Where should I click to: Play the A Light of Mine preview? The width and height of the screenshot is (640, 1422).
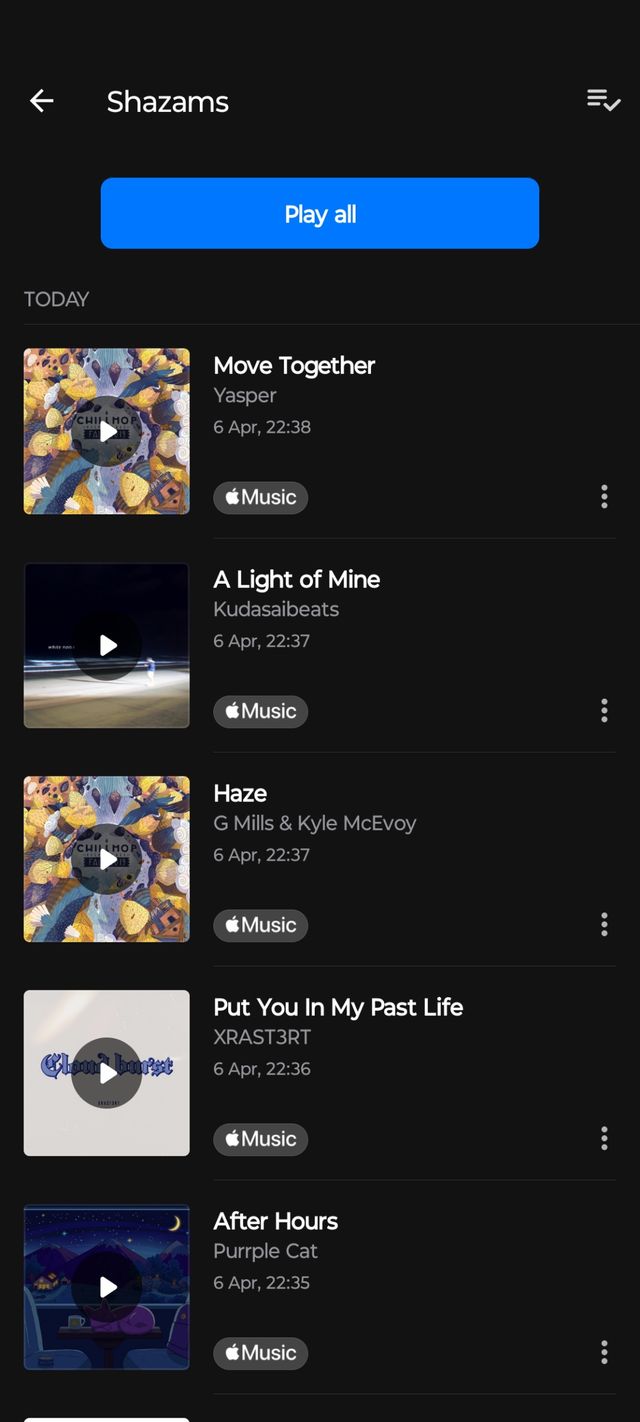click(x=107, y=645)
